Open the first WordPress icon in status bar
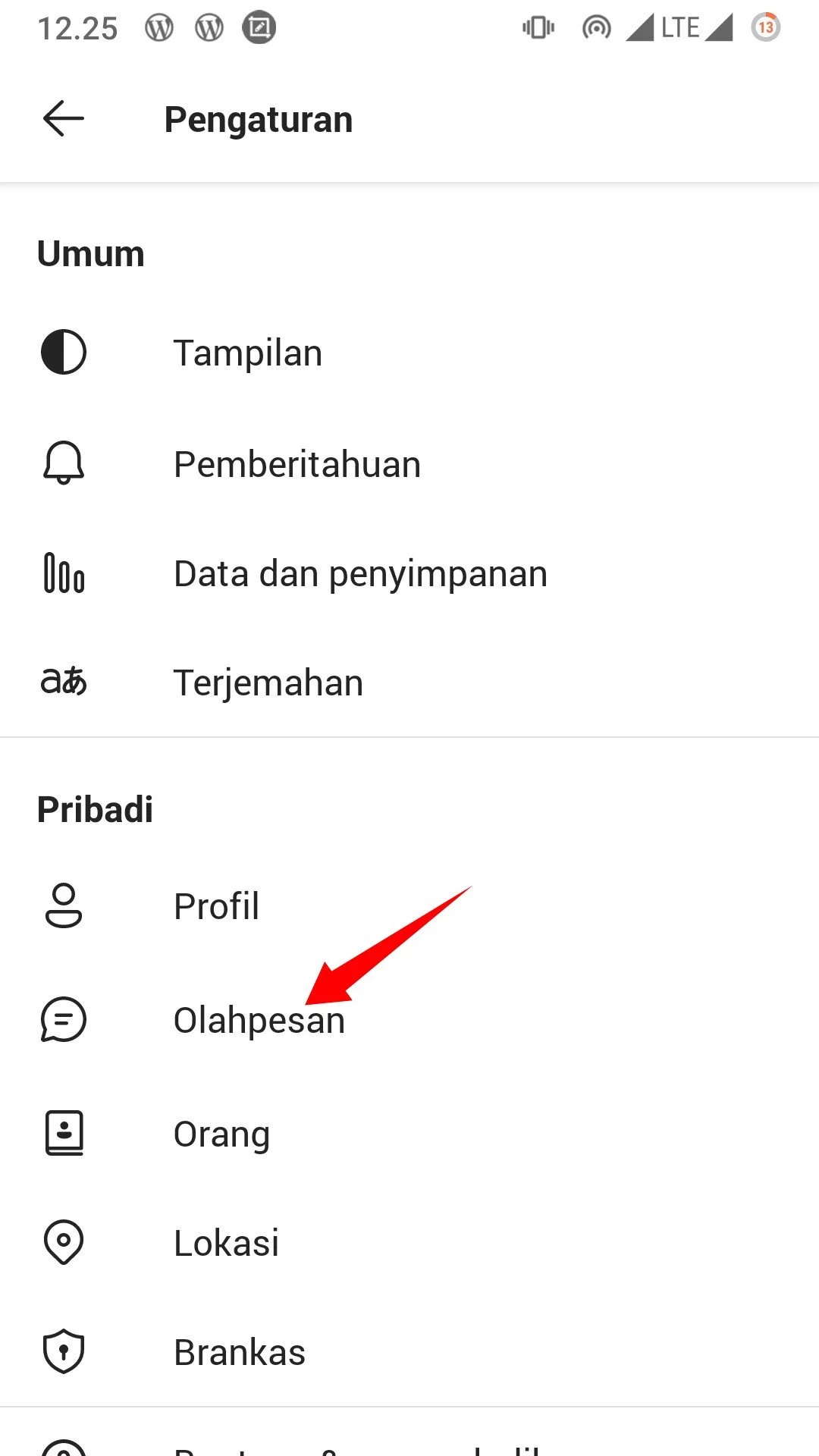819x1456 pixels. pyautogui.click(x=160, y=27)
